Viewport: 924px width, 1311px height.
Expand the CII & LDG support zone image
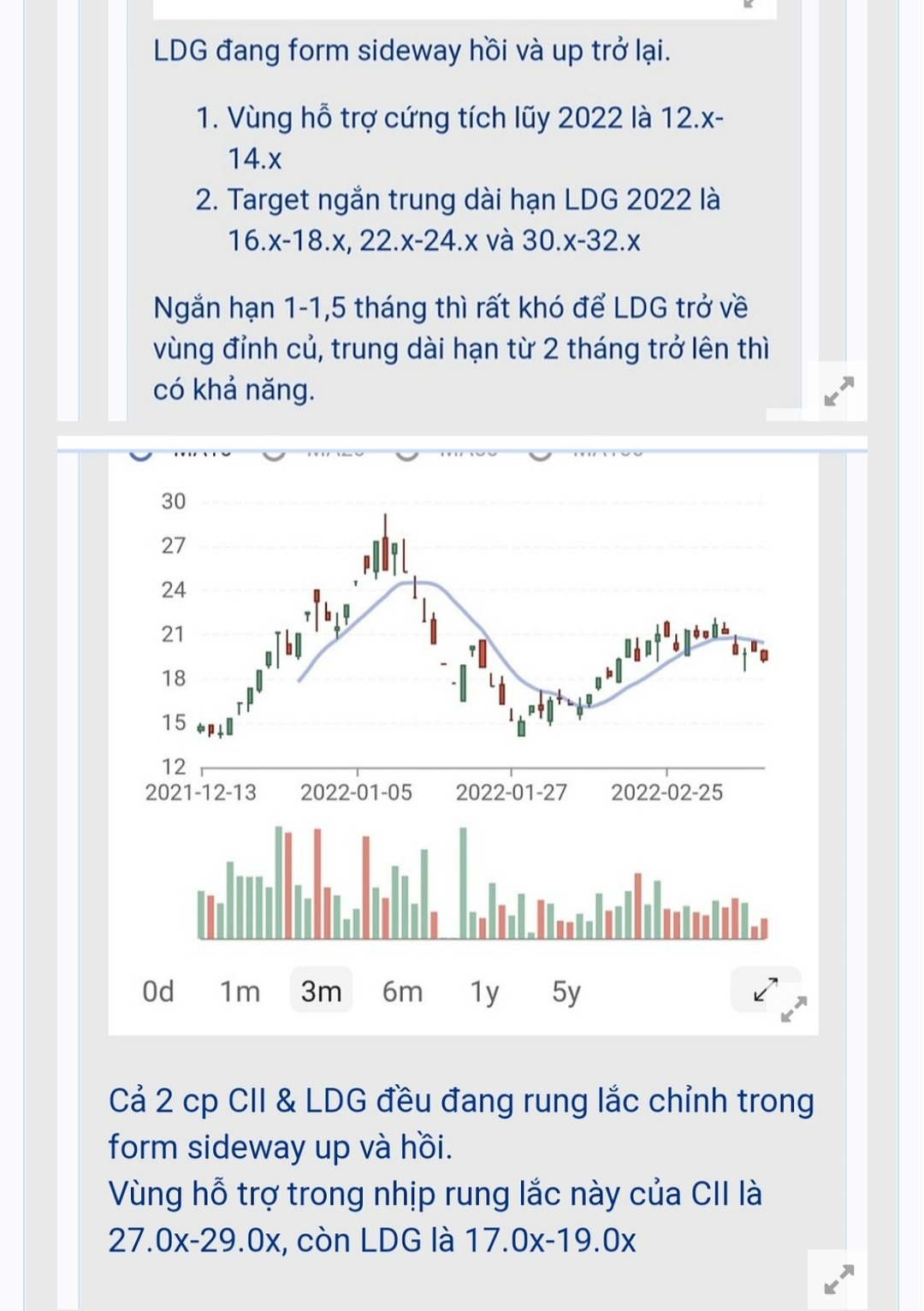[x=838, y=1278]
